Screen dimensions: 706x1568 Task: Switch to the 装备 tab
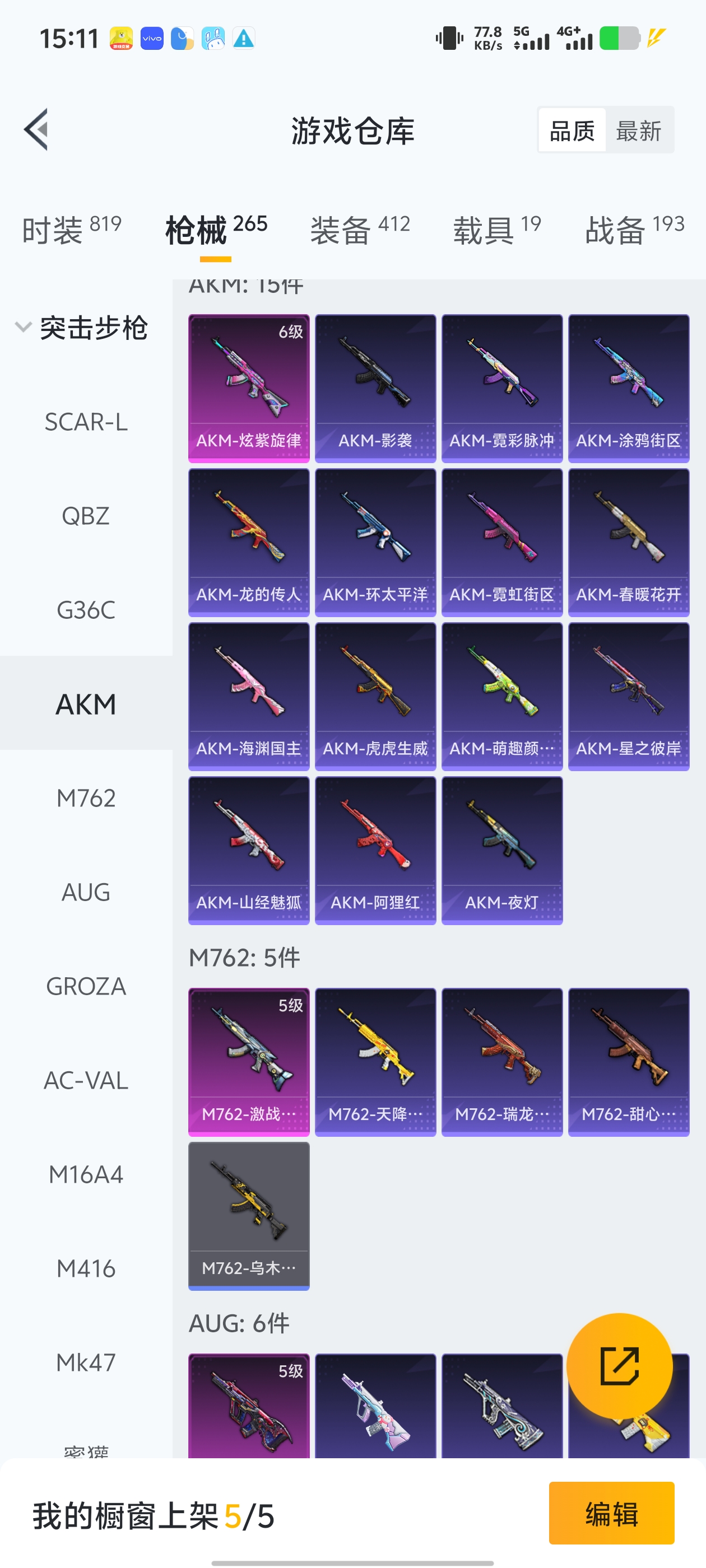point(359,230)
